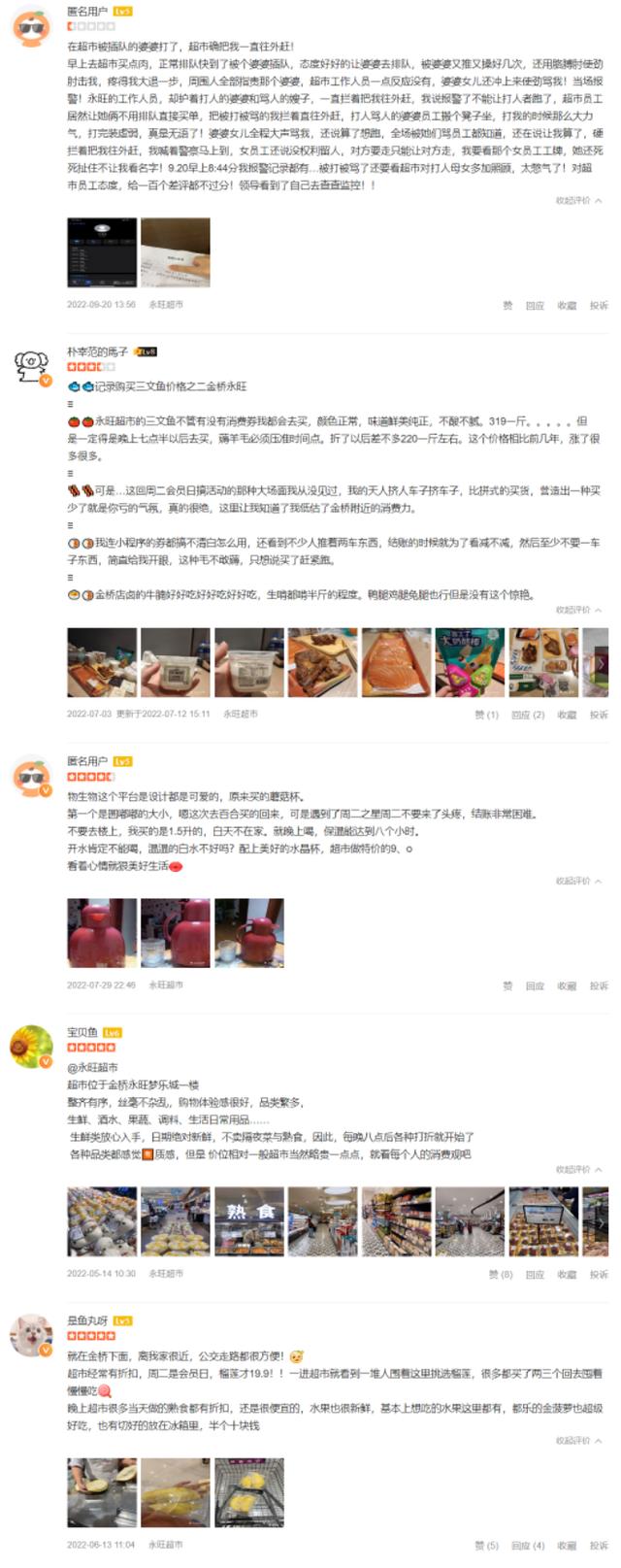Collapse 显鱼丸呀's review
The image size is (621, 1568).
[x=578, y=1440]
